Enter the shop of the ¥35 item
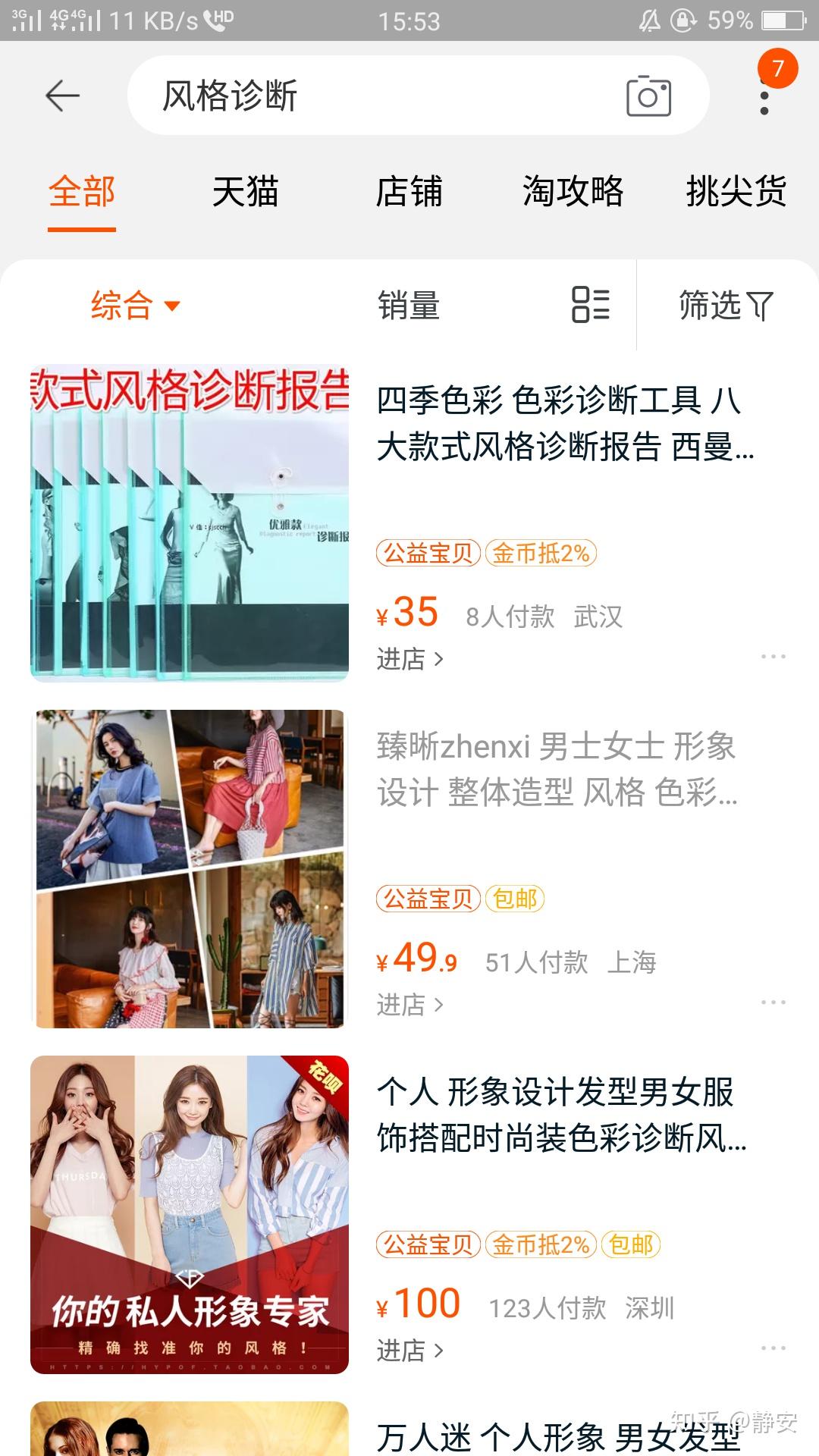Image resolution: width=819 pixels, height=1456 pixels. 410,659
